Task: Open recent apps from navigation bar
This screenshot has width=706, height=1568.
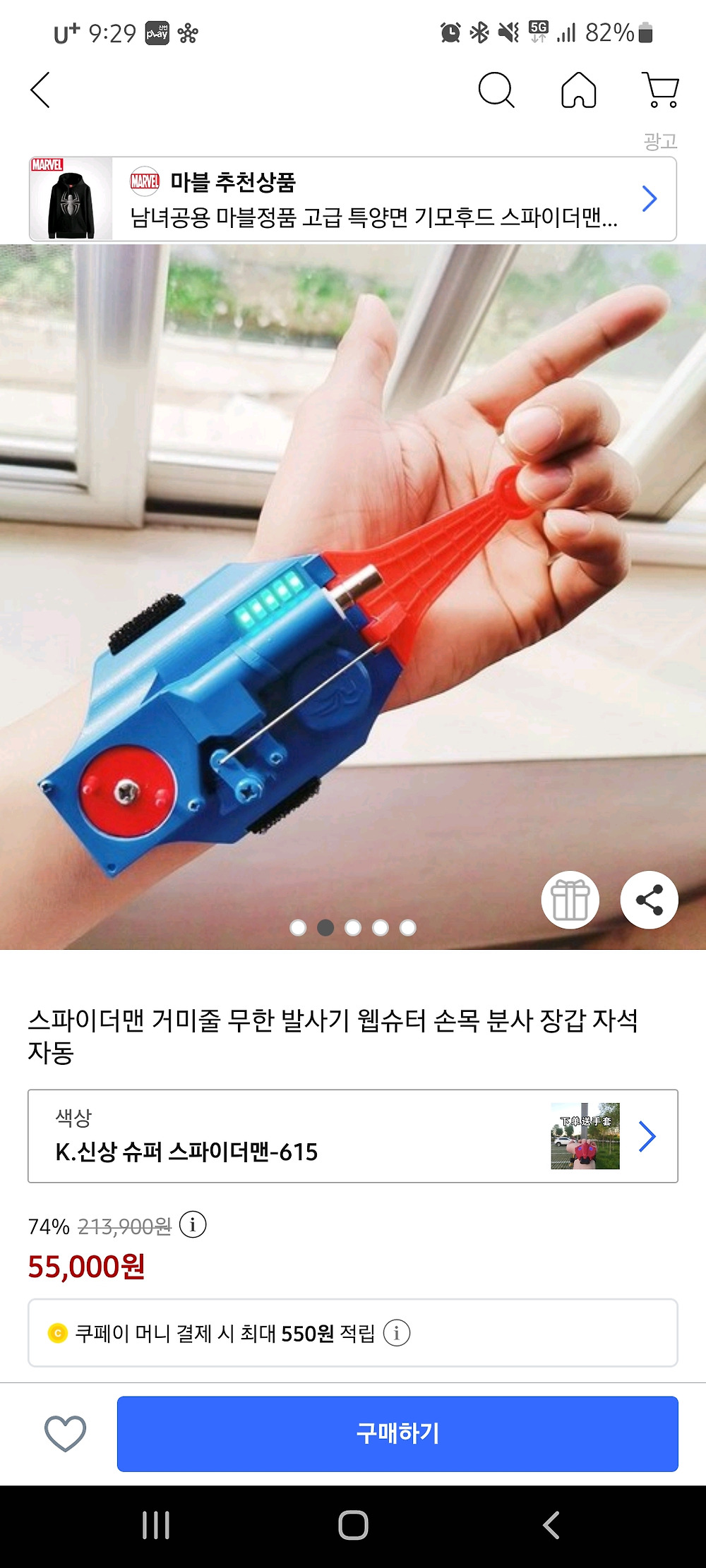Action: pos(155,1525)
